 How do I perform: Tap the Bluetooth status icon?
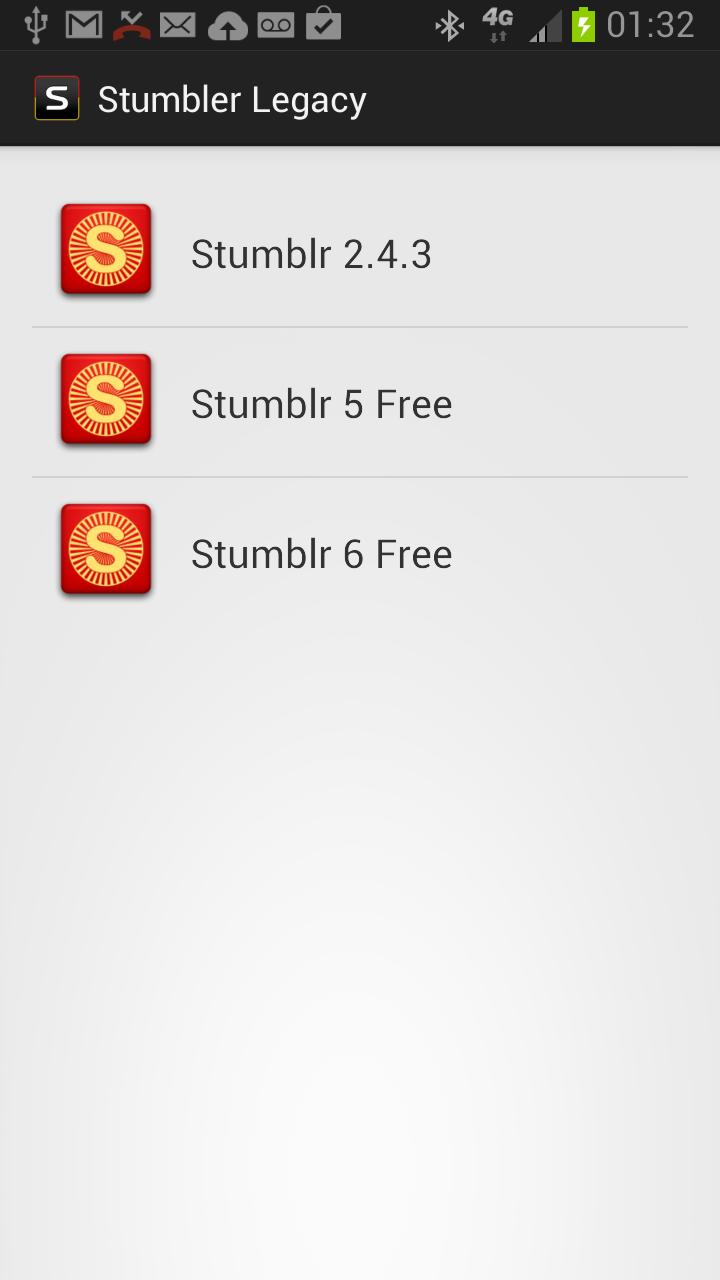[x=450, y=24]
